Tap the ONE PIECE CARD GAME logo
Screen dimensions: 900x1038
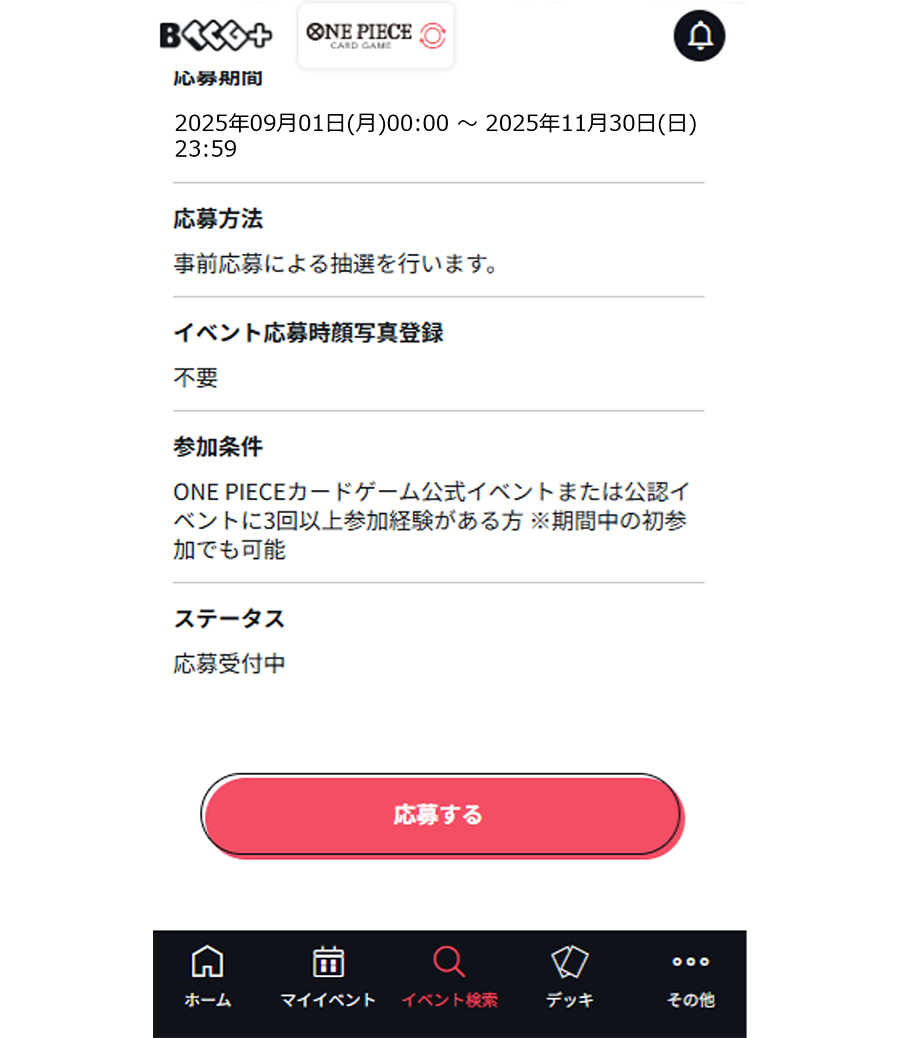coord(375,35)
